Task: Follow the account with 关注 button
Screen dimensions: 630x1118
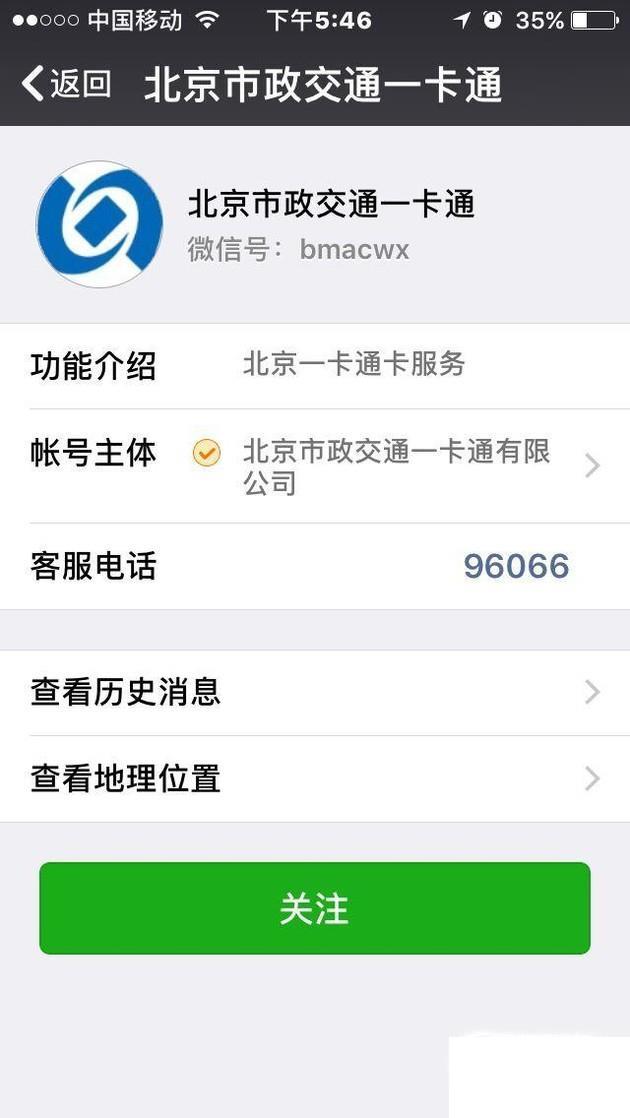Action: [x=314, y=908]
